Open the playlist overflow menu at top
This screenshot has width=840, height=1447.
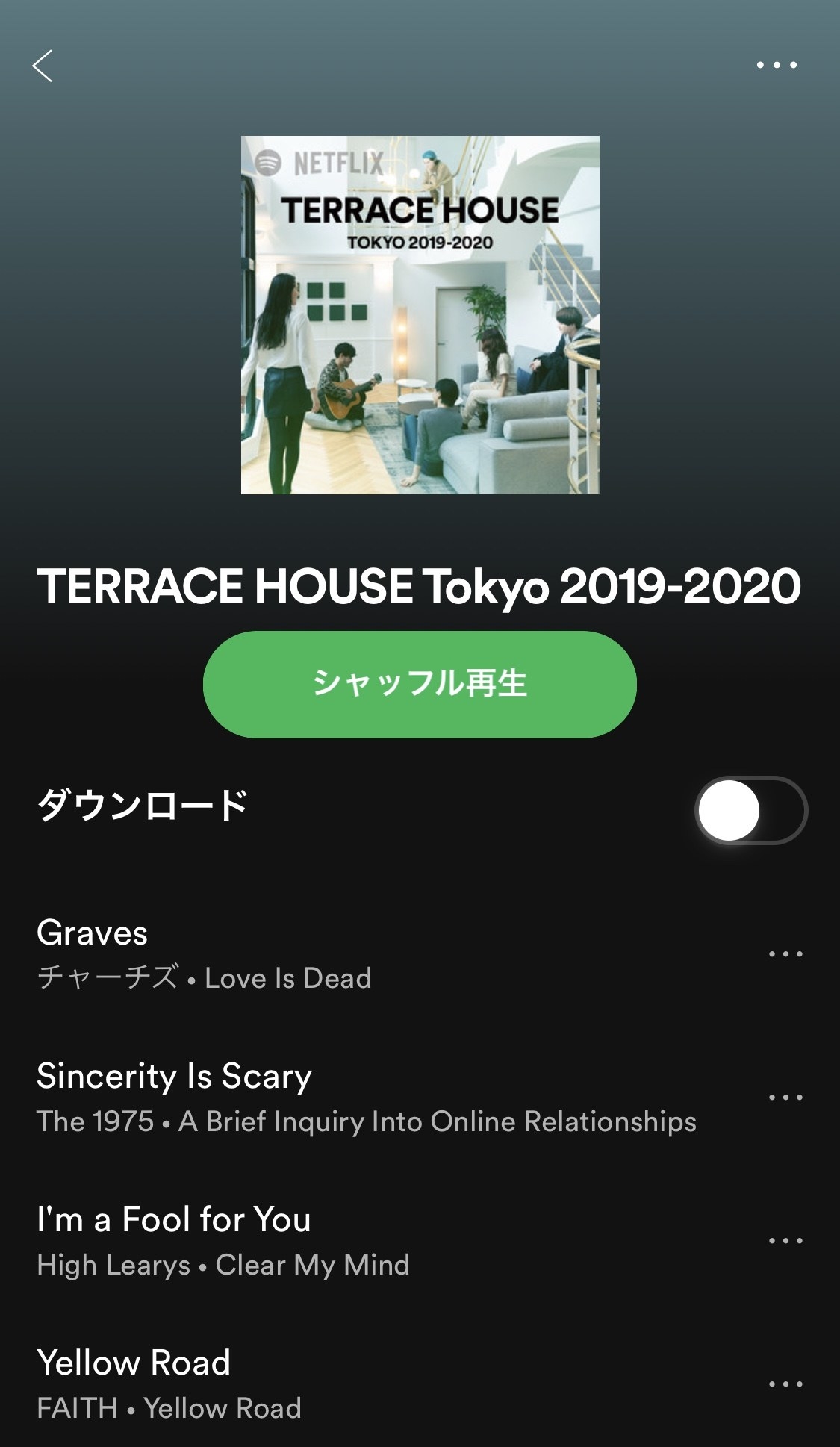point(777,66)
